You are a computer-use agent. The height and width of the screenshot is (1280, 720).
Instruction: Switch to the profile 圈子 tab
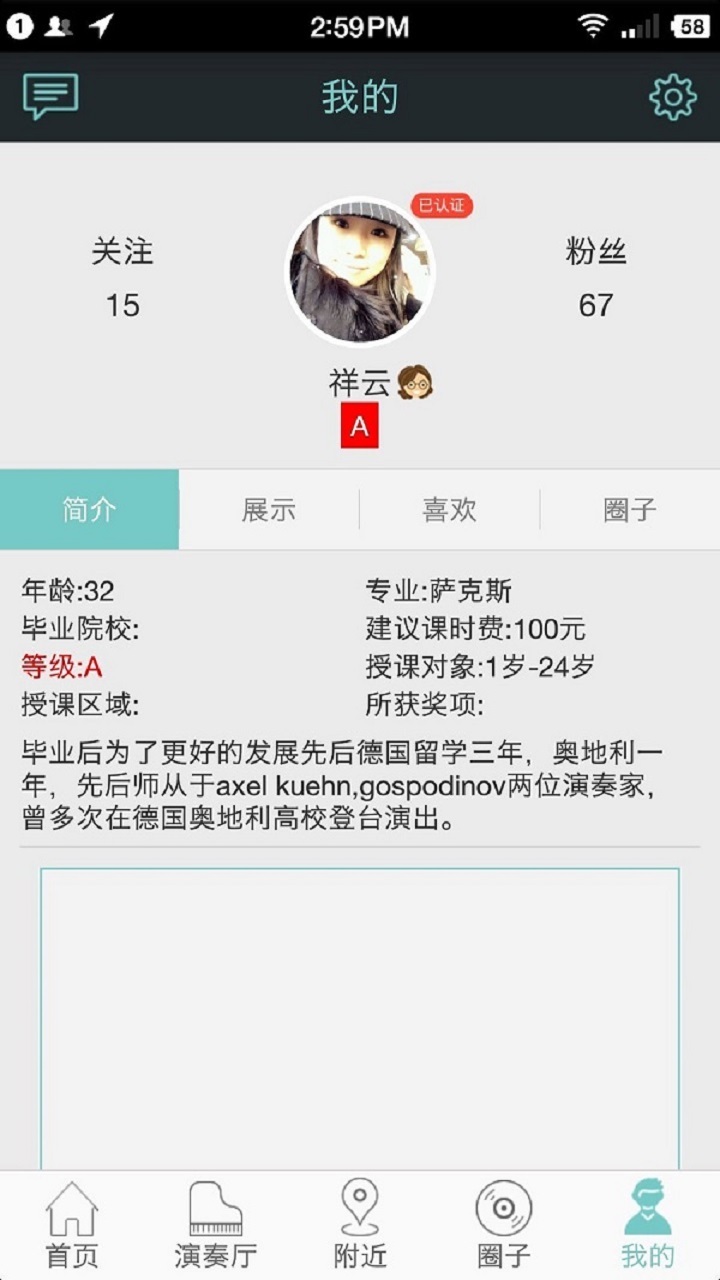tap(629, 510)
